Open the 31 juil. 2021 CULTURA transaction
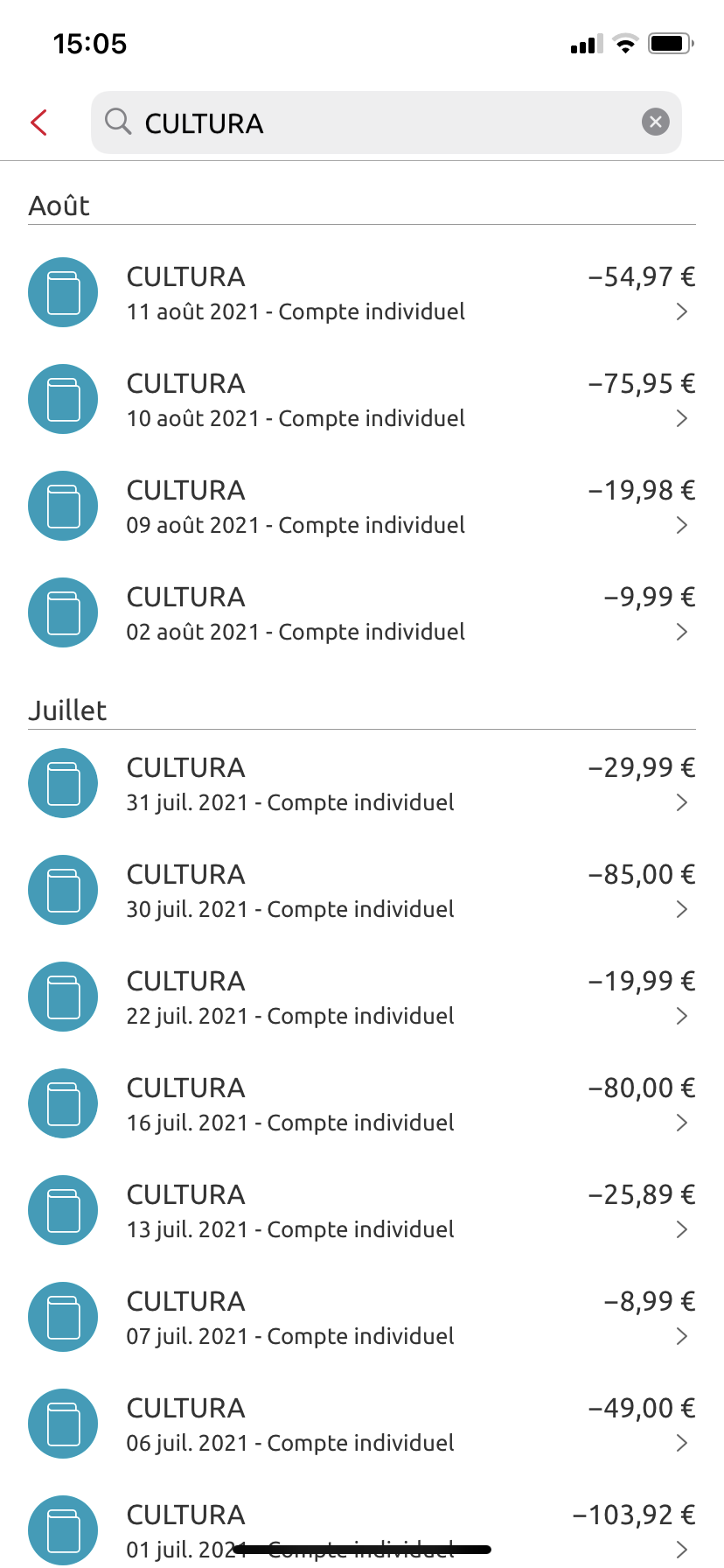The height and width of the screenshot is (1568, 724). [362, 784]
